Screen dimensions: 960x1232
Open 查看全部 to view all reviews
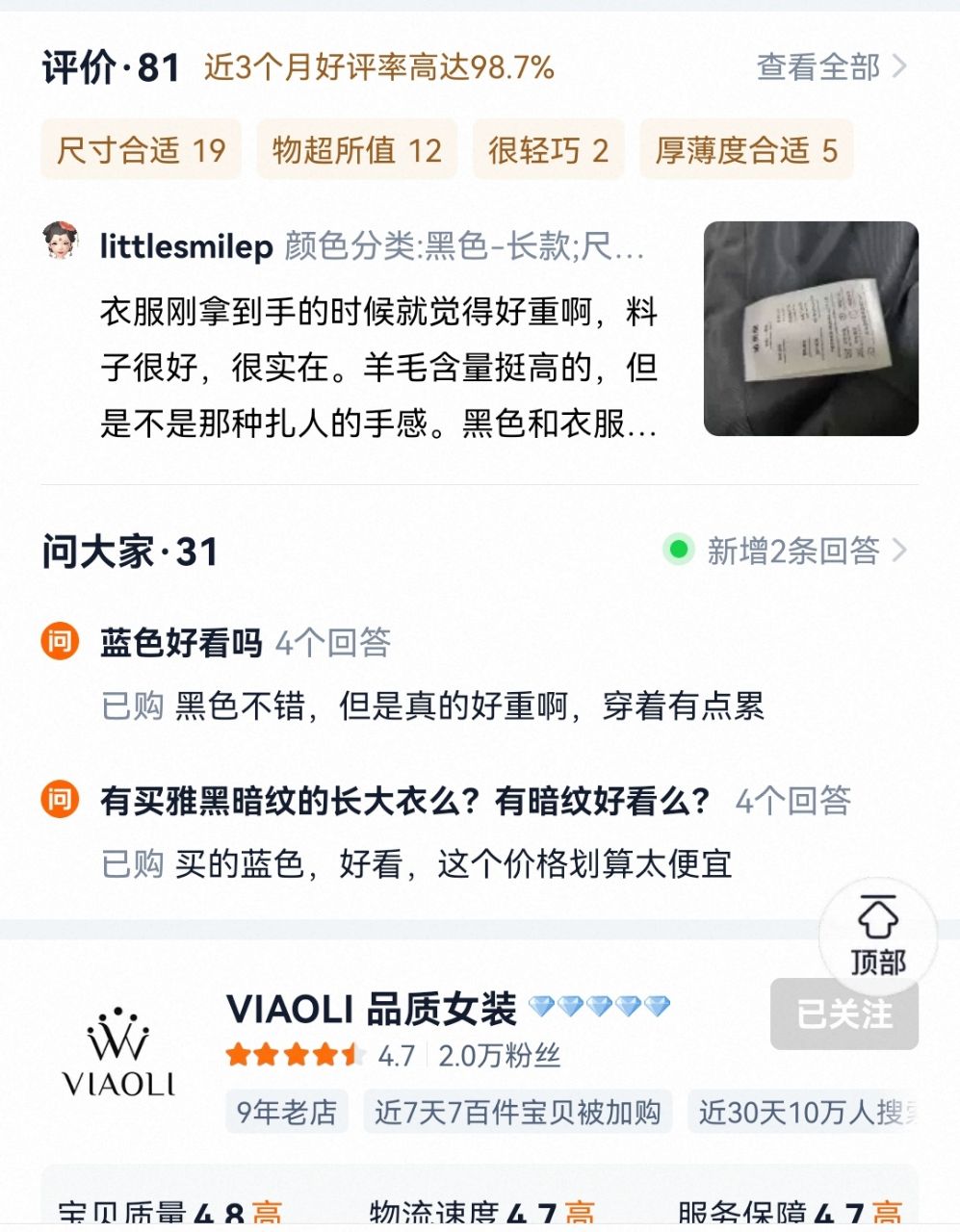831,67
